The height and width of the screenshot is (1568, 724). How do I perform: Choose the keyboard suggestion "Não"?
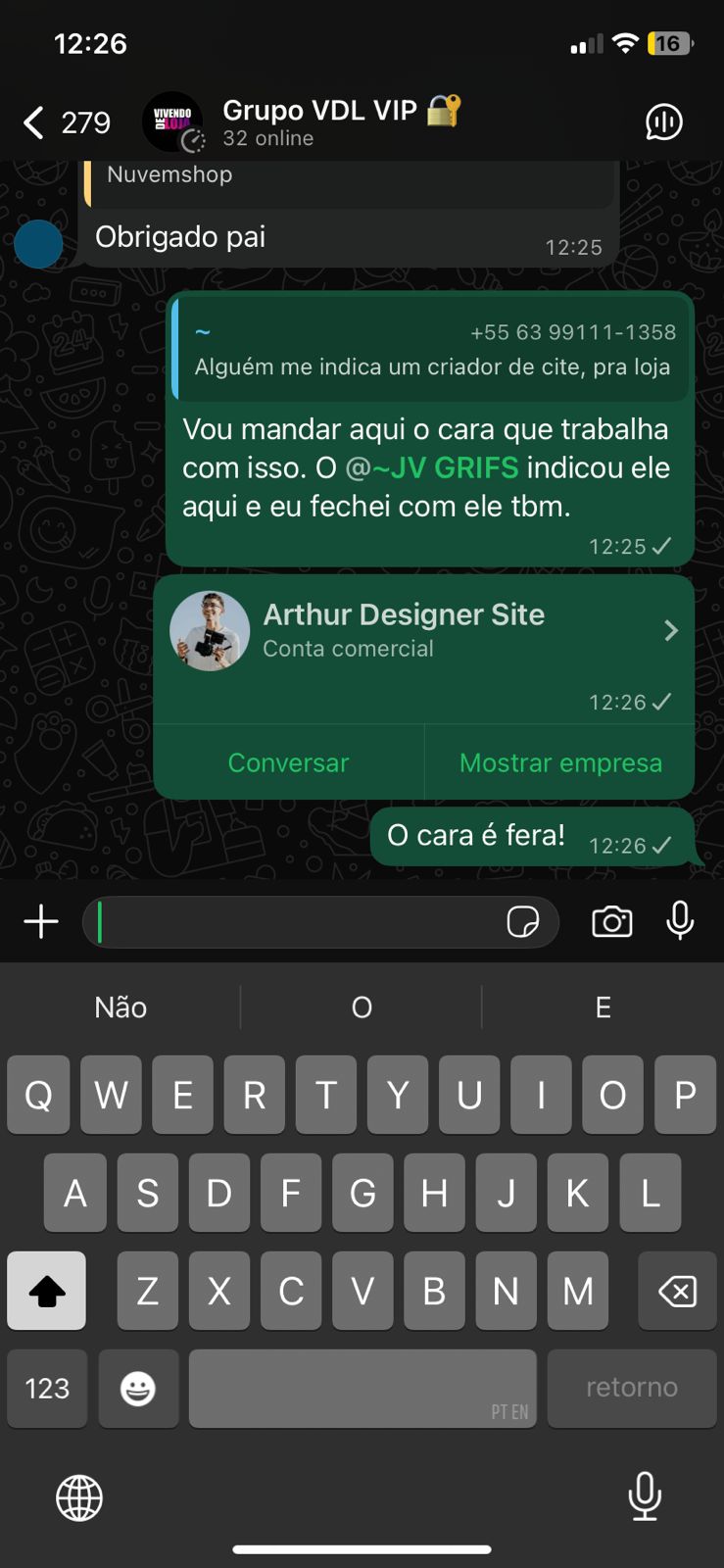(x=121, y=1007)
